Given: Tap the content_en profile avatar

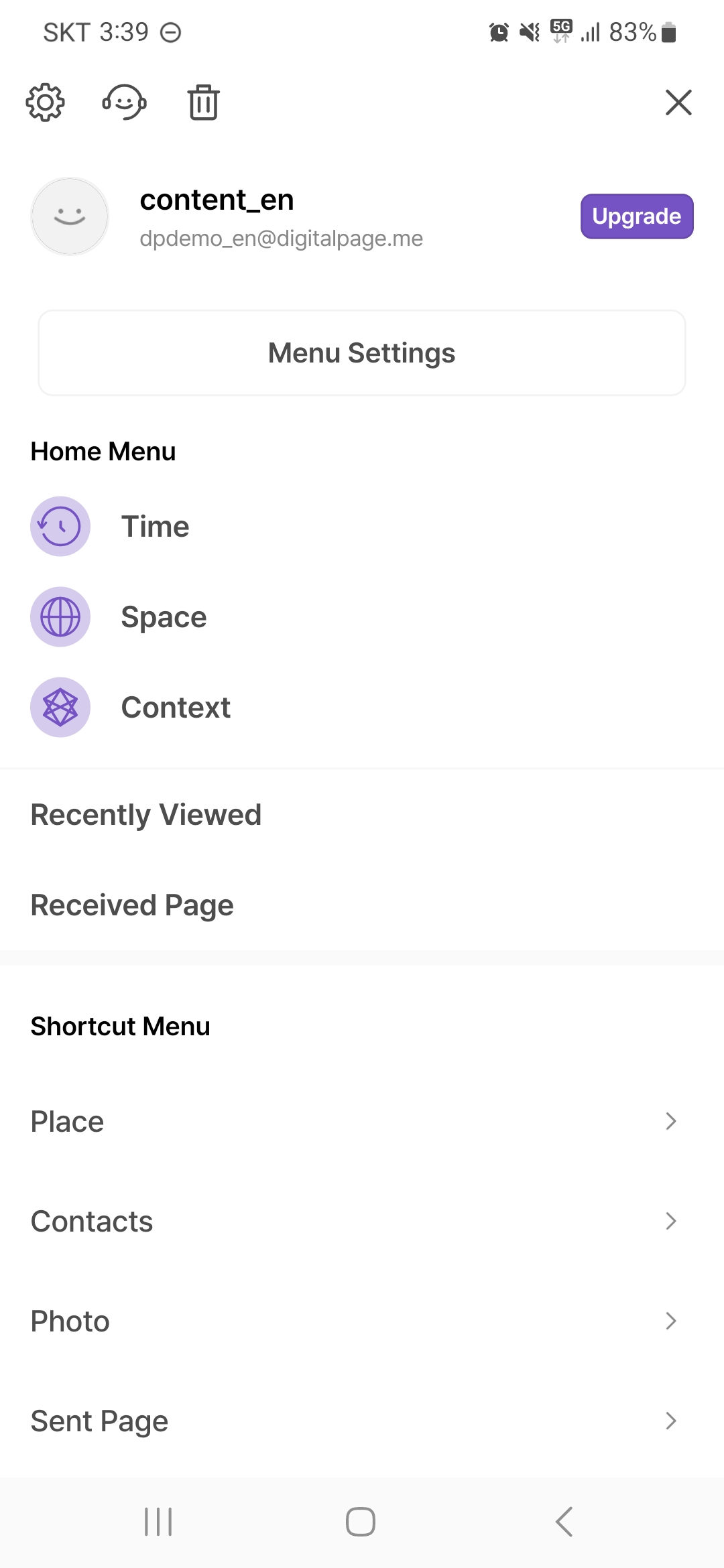Looking at the screenshot, I should pyautogui.click(x=70, y=216).
